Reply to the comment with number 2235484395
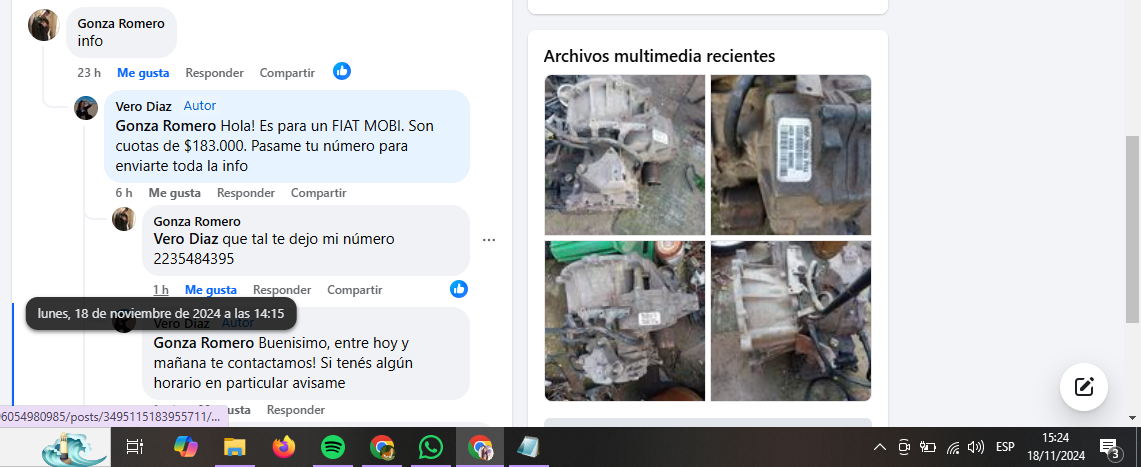The image size is (1141, 467). click(282, 290)
